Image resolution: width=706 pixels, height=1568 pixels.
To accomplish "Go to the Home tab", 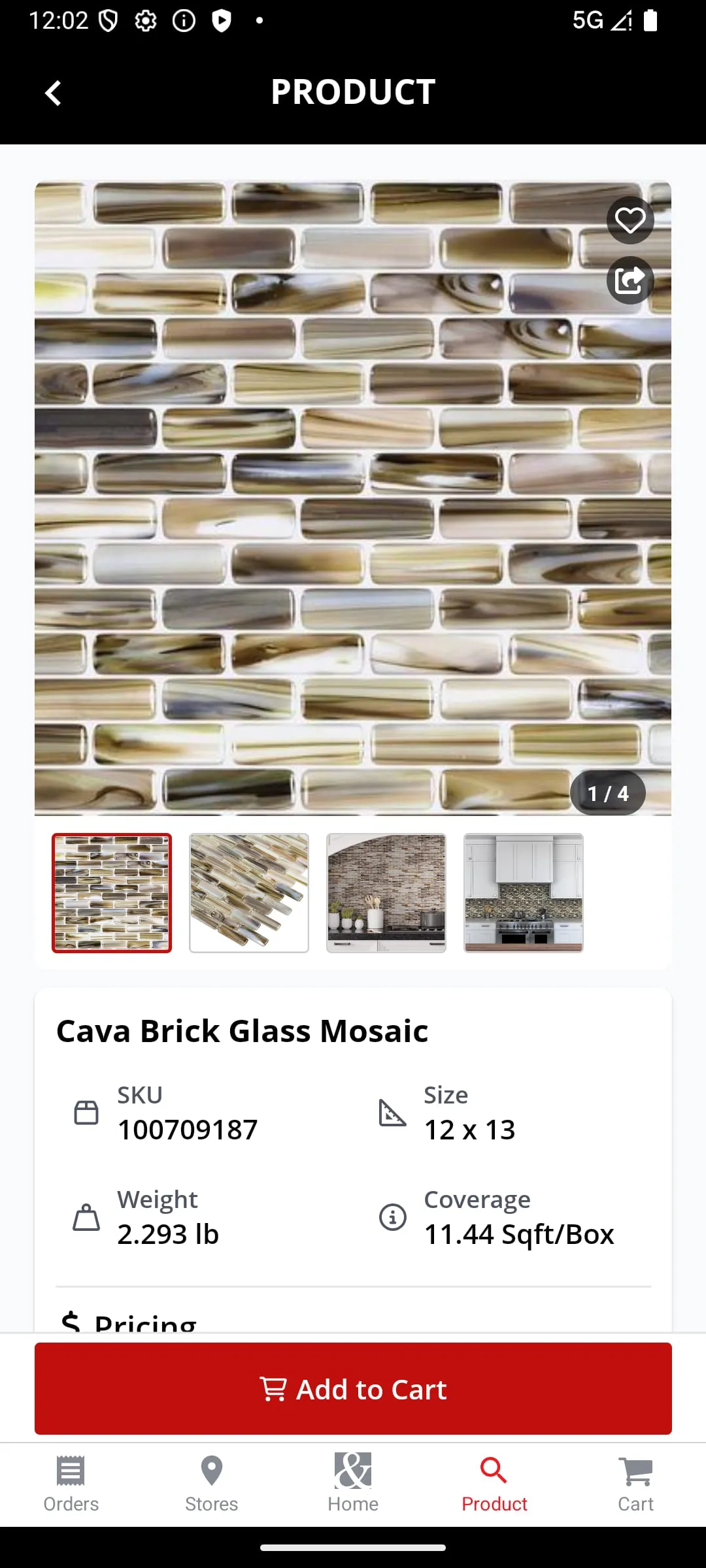I will click(353, 1484).
